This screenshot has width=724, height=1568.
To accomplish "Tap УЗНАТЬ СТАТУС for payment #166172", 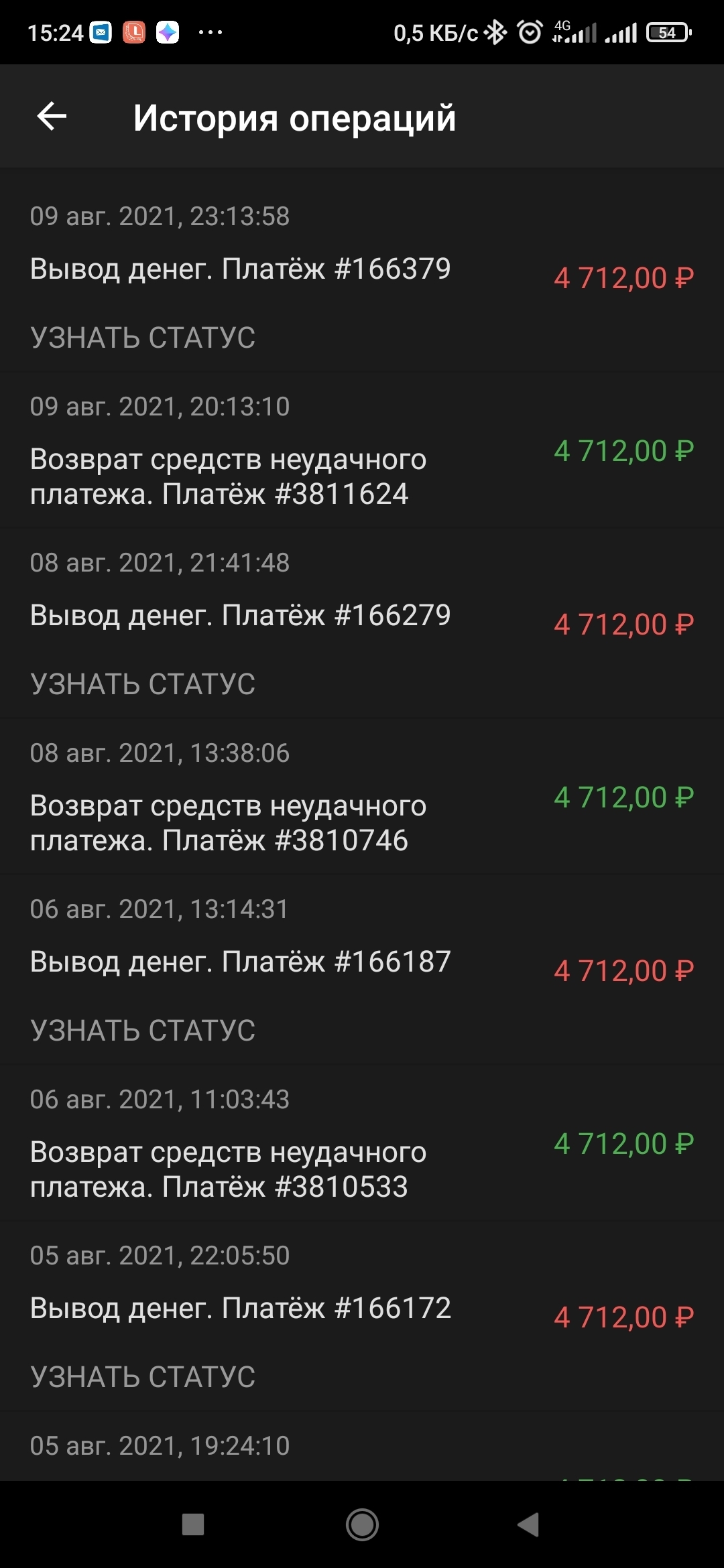I will (x=143, y=1376).
